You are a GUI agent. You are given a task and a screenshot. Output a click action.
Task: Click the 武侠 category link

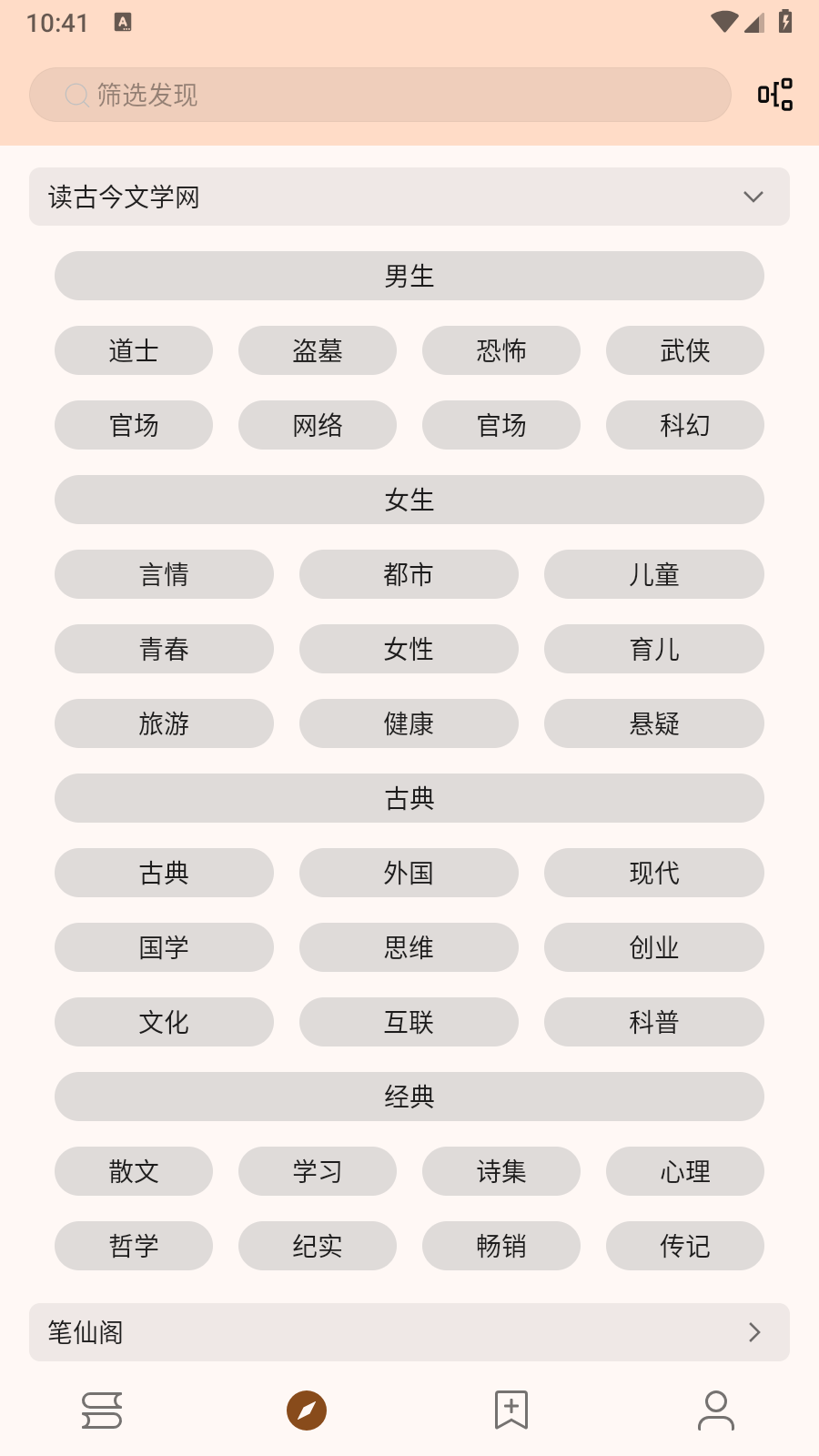tap(684, 350)
